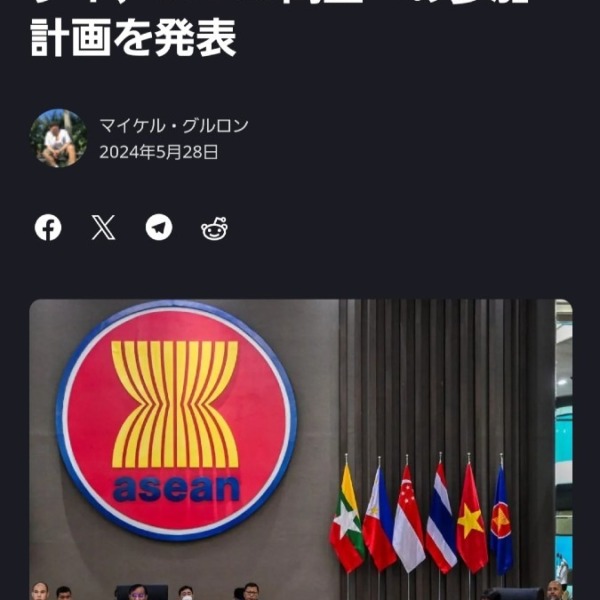
Task: Share the article on Facebook
Action: coord(48,228)
